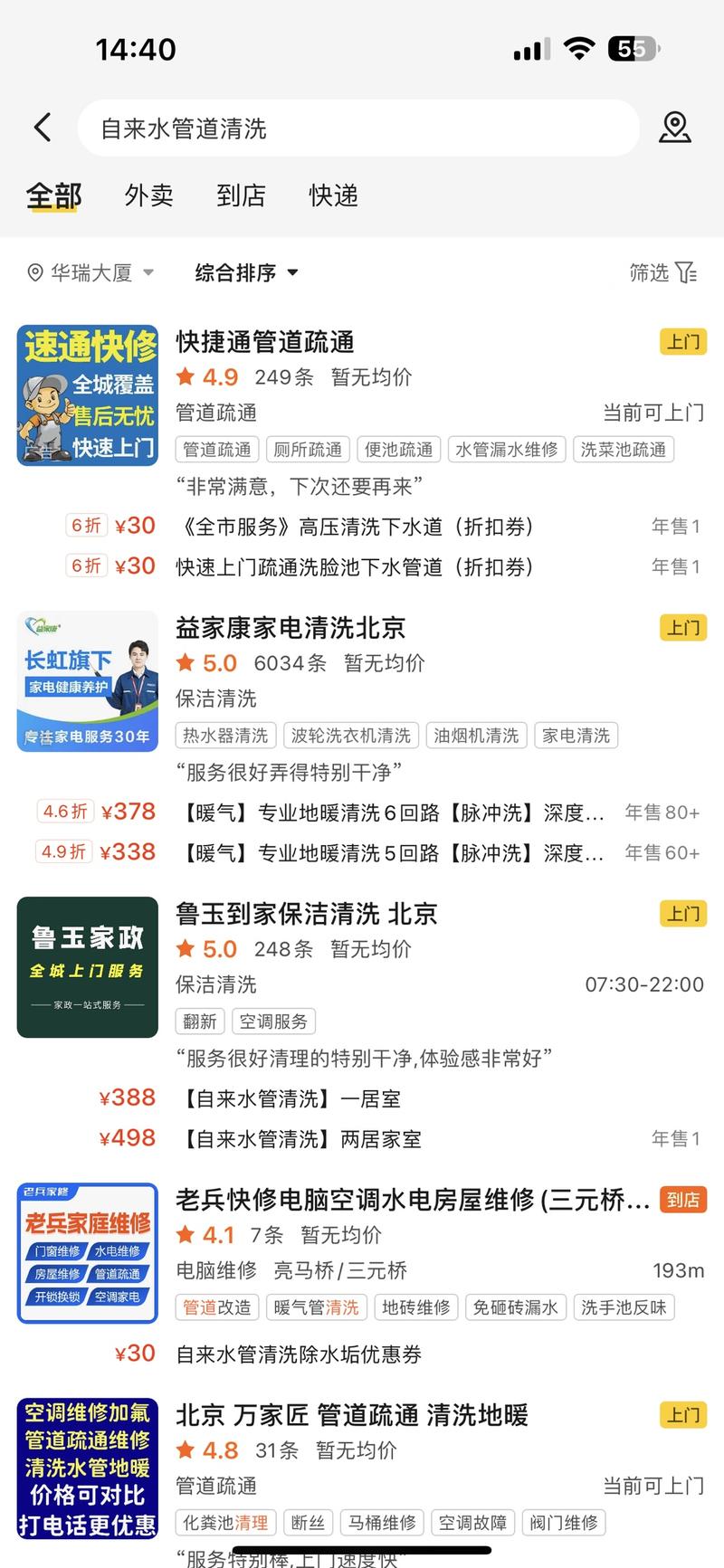The width and height of the screenshot is (724, 1568).
Task: Go back using the top-left arrow
Action: coord(43,128)
